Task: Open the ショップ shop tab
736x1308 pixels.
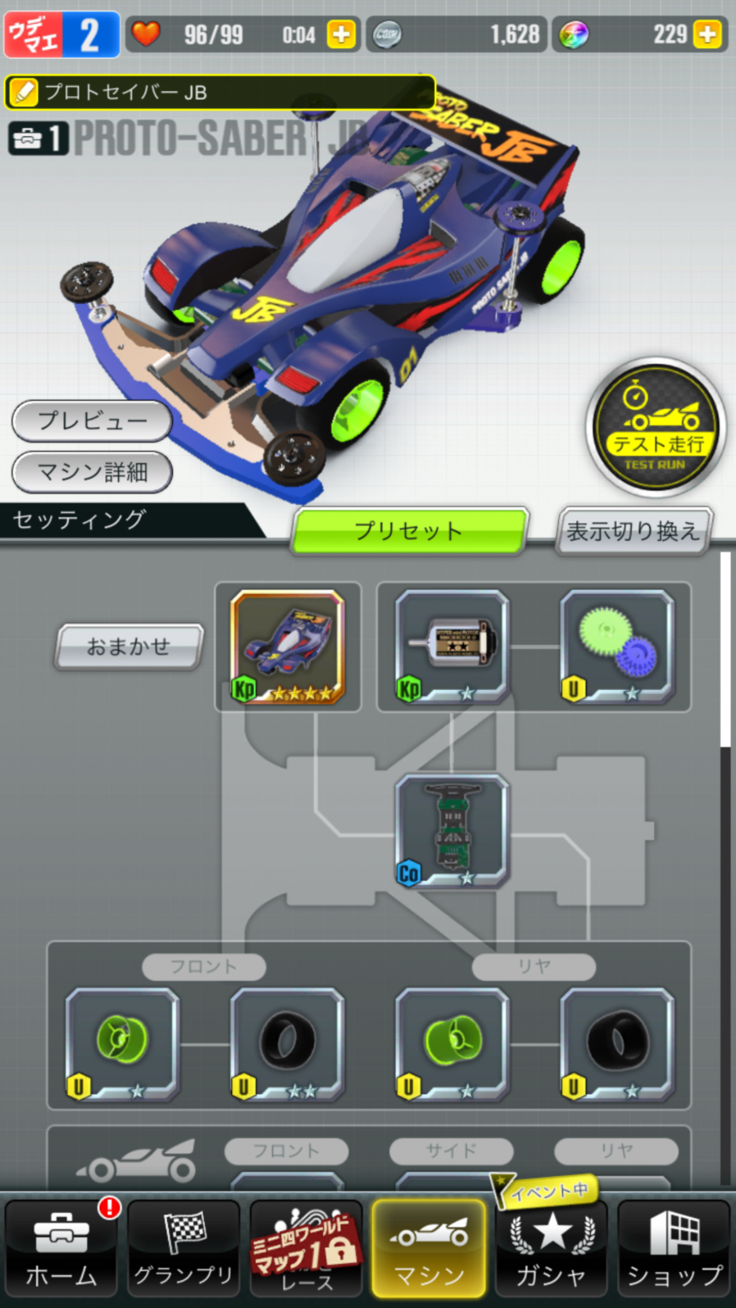Action: point(674,1250)
